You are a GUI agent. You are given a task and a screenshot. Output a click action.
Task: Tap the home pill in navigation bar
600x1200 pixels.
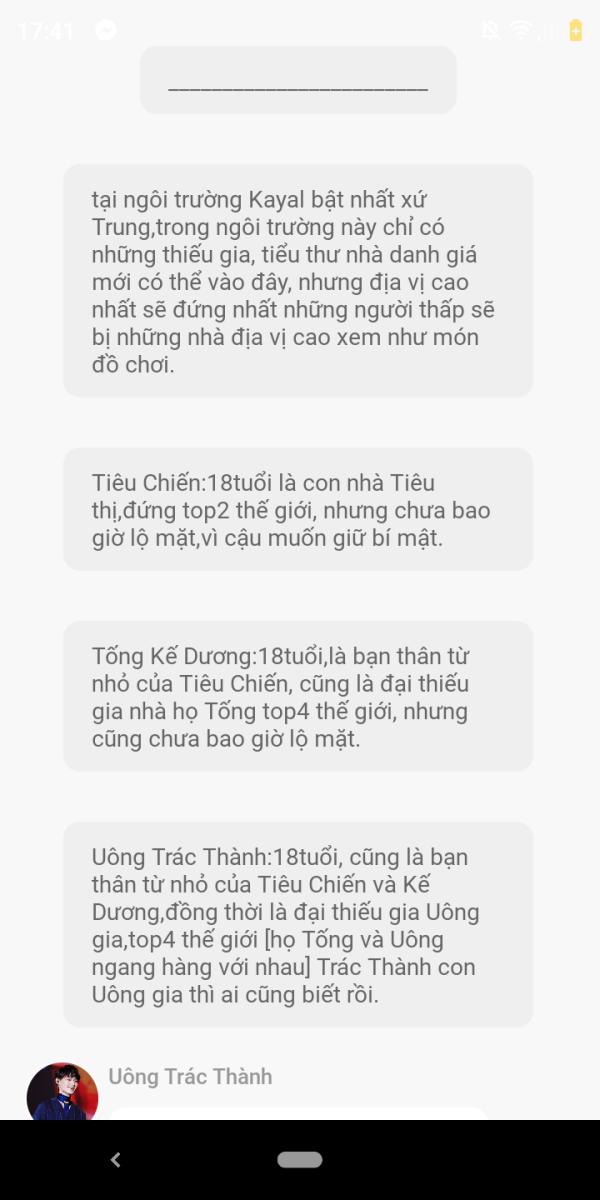[300, 1160]
